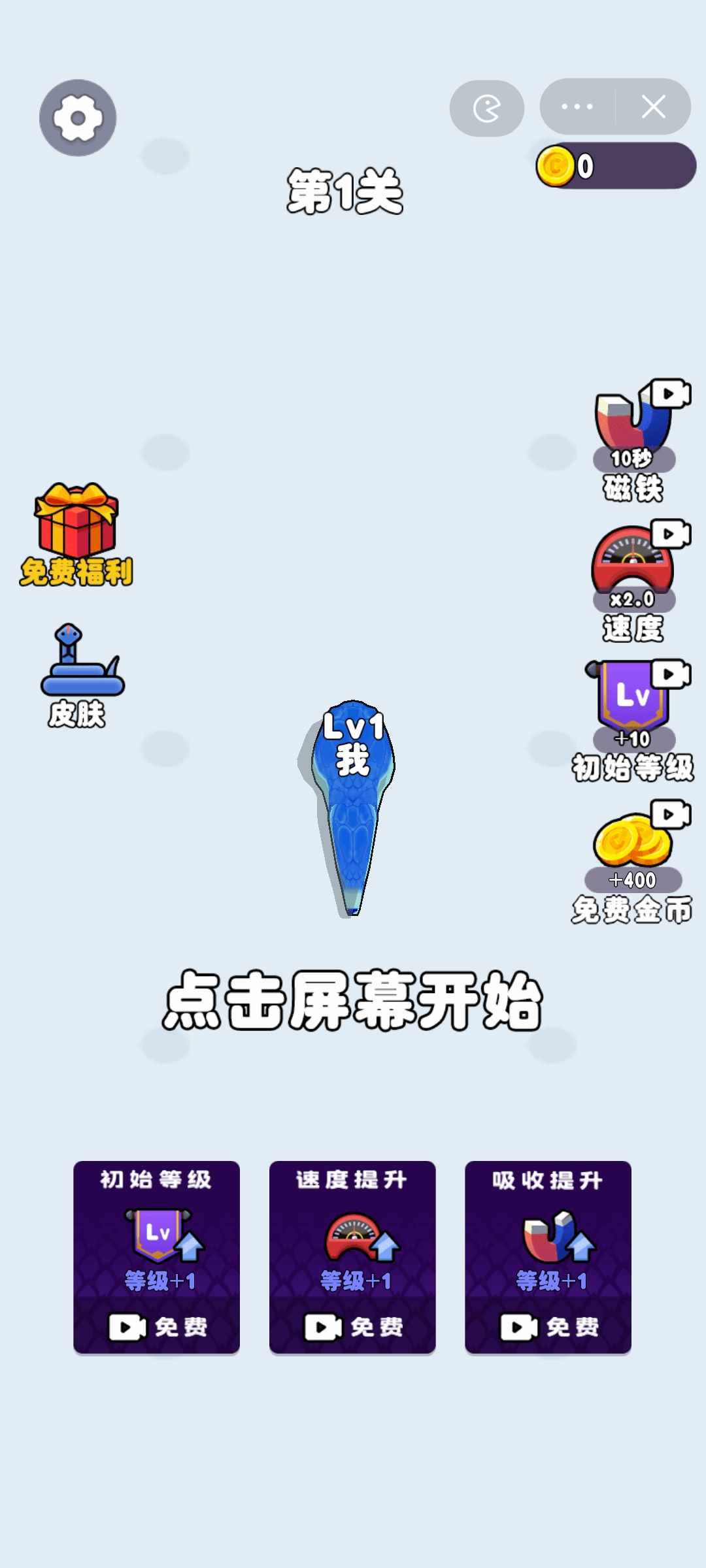Screen dimensions: 706x1568
Task: Tap the game center icon near the top
Action: coord(487,108)
